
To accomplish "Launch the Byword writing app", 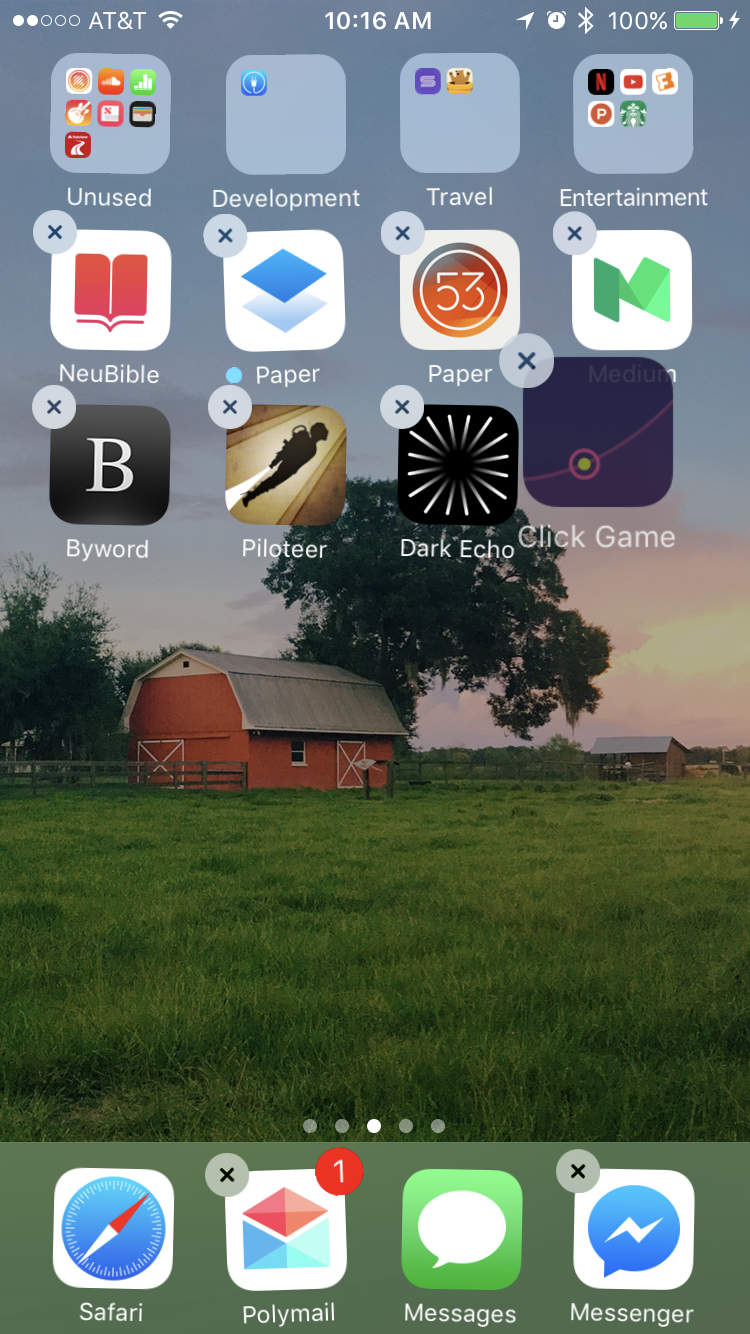I will point(109,464).
